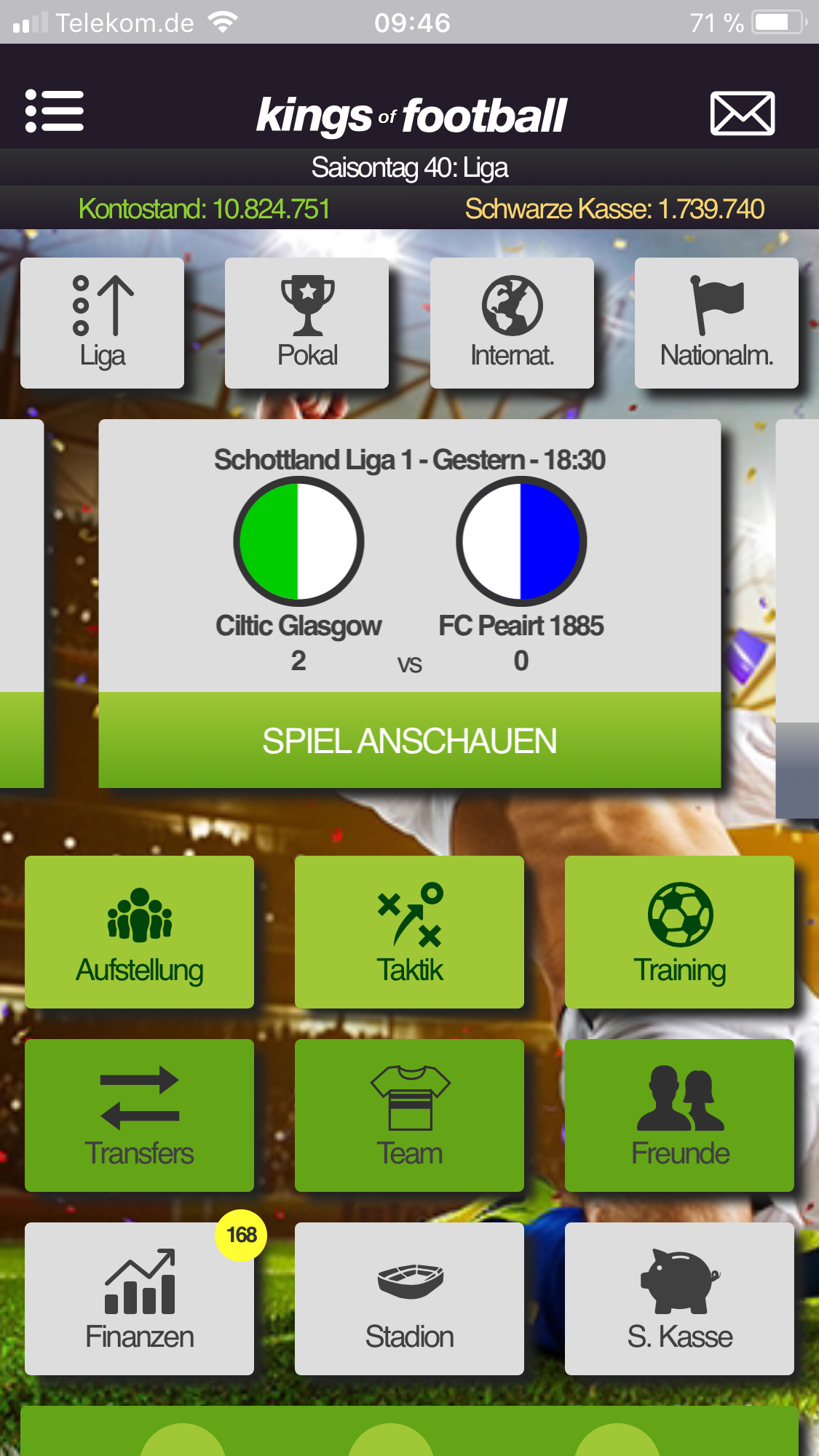Open the Transfers market
Screen dimensions: 819x1456
[x=140, y=1115]
